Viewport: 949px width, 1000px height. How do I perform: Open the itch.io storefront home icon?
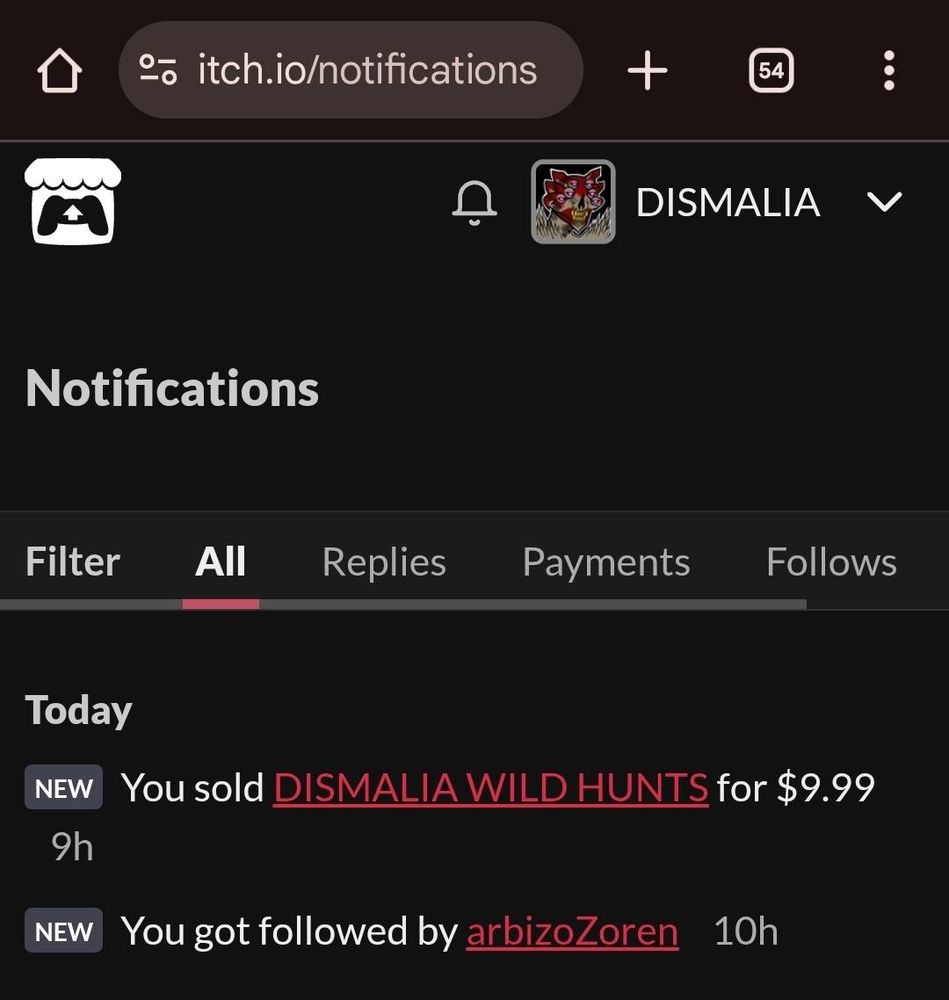71,201
